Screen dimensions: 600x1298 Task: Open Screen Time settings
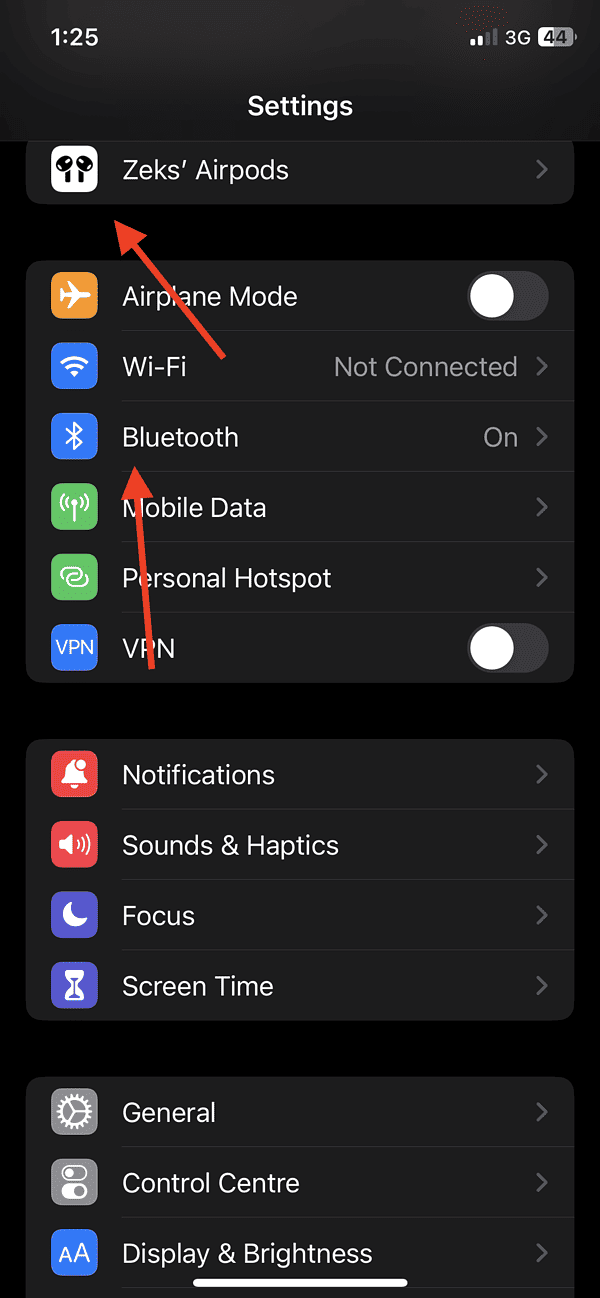300,986
